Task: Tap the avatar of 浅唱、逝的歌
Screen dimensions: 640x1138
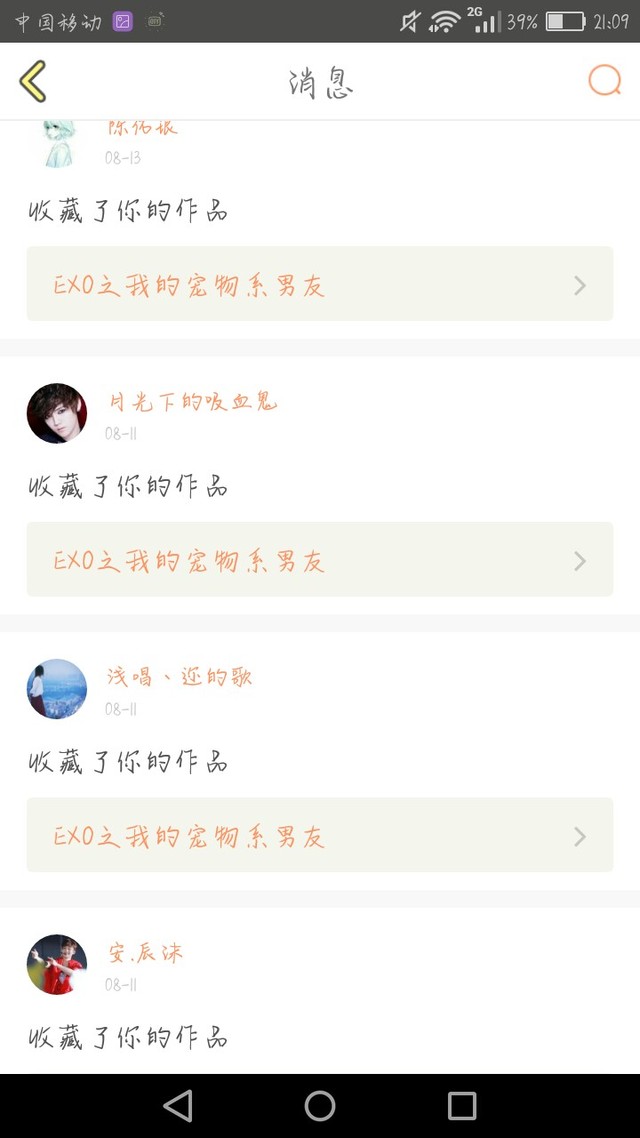Action: pos(57,689)
